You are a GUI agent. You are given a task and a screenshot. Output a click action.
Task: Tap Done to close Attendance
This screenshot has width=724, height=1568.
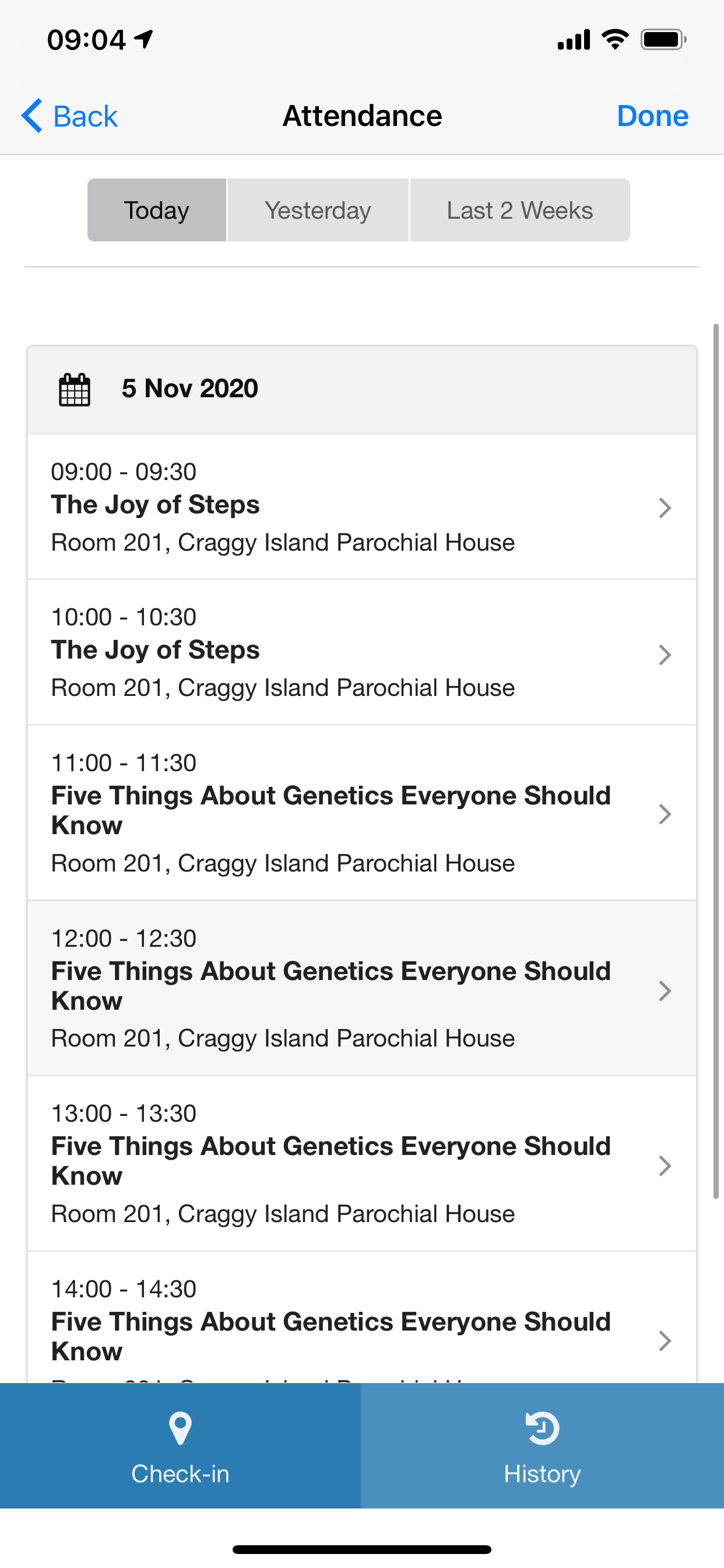pyautogui.click(x=652, y=116)
